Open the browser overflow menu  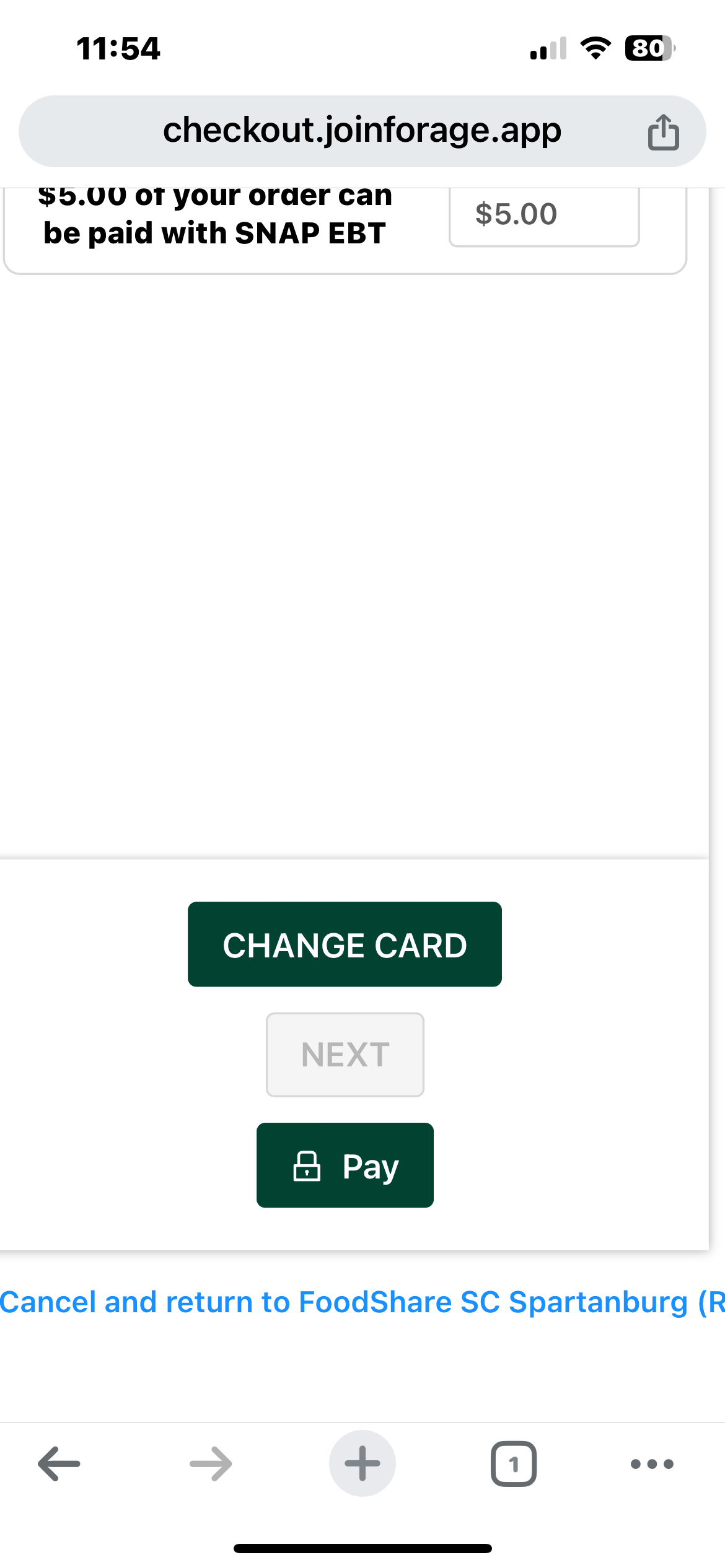point(651,1463)
